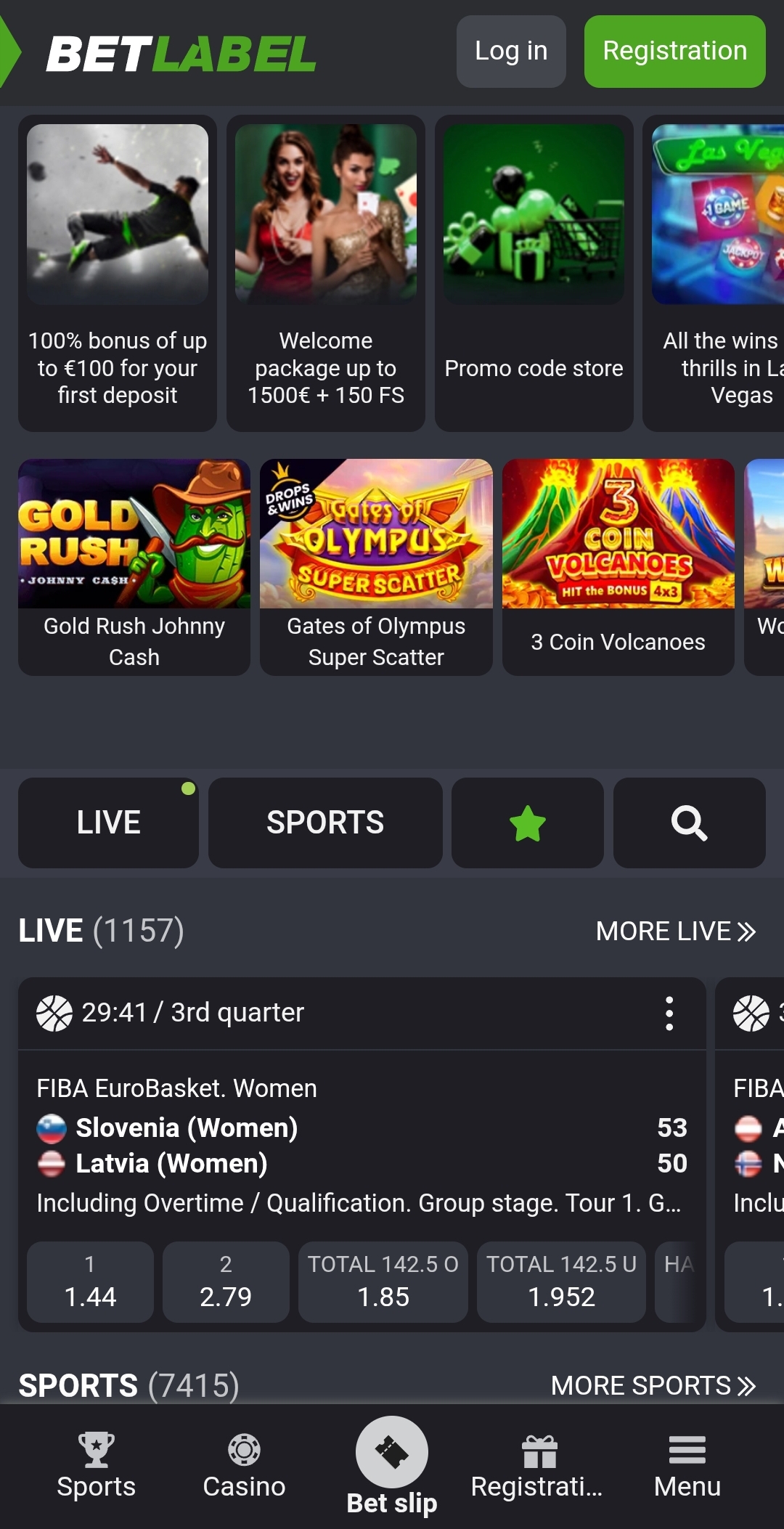Open the search magnifier icon
The width and height of the screenshot is (784, 1529).
pyautogui.click(x=689, y=823)
